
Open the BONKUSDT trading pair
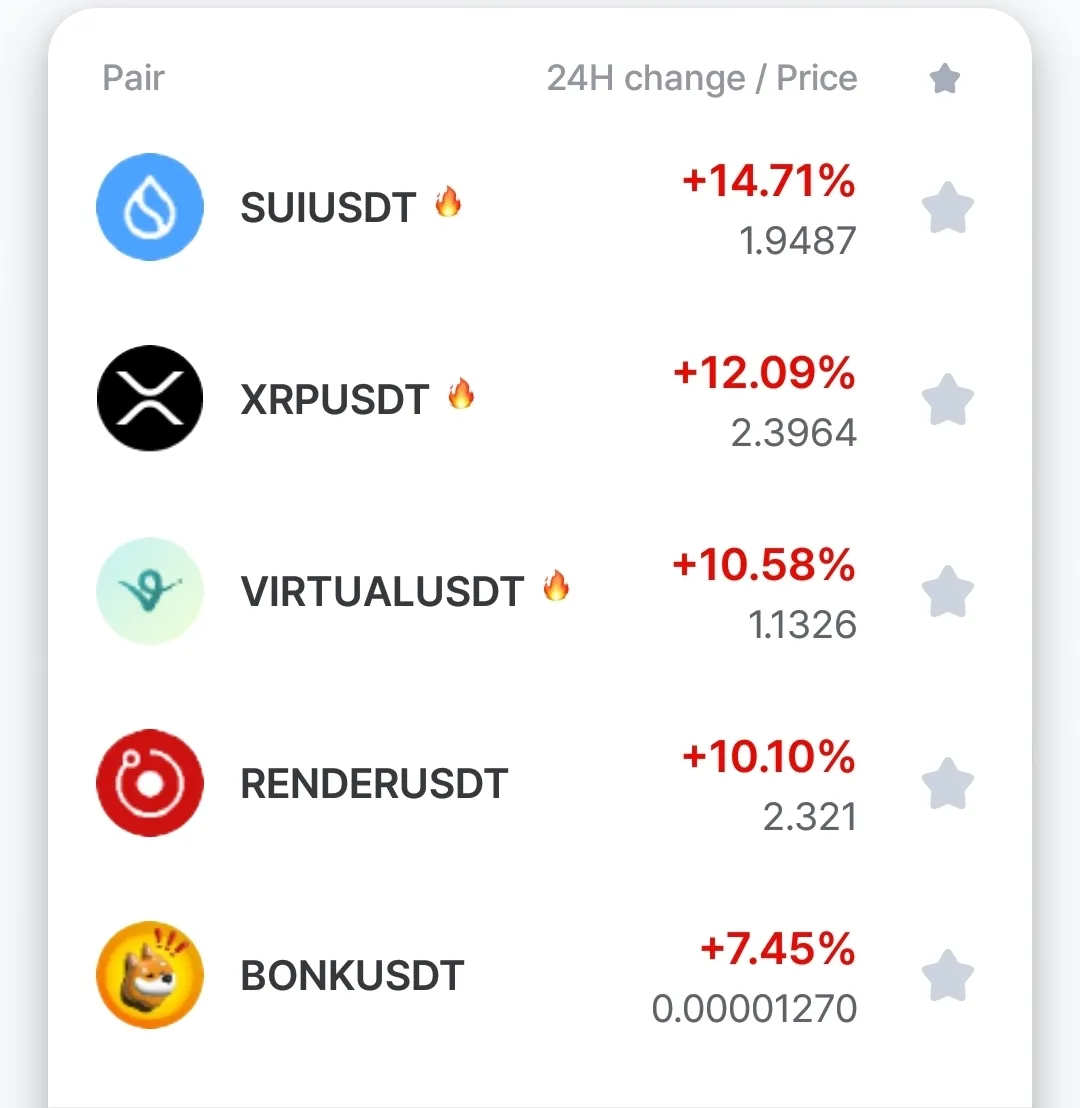click(x=352, y=976)
